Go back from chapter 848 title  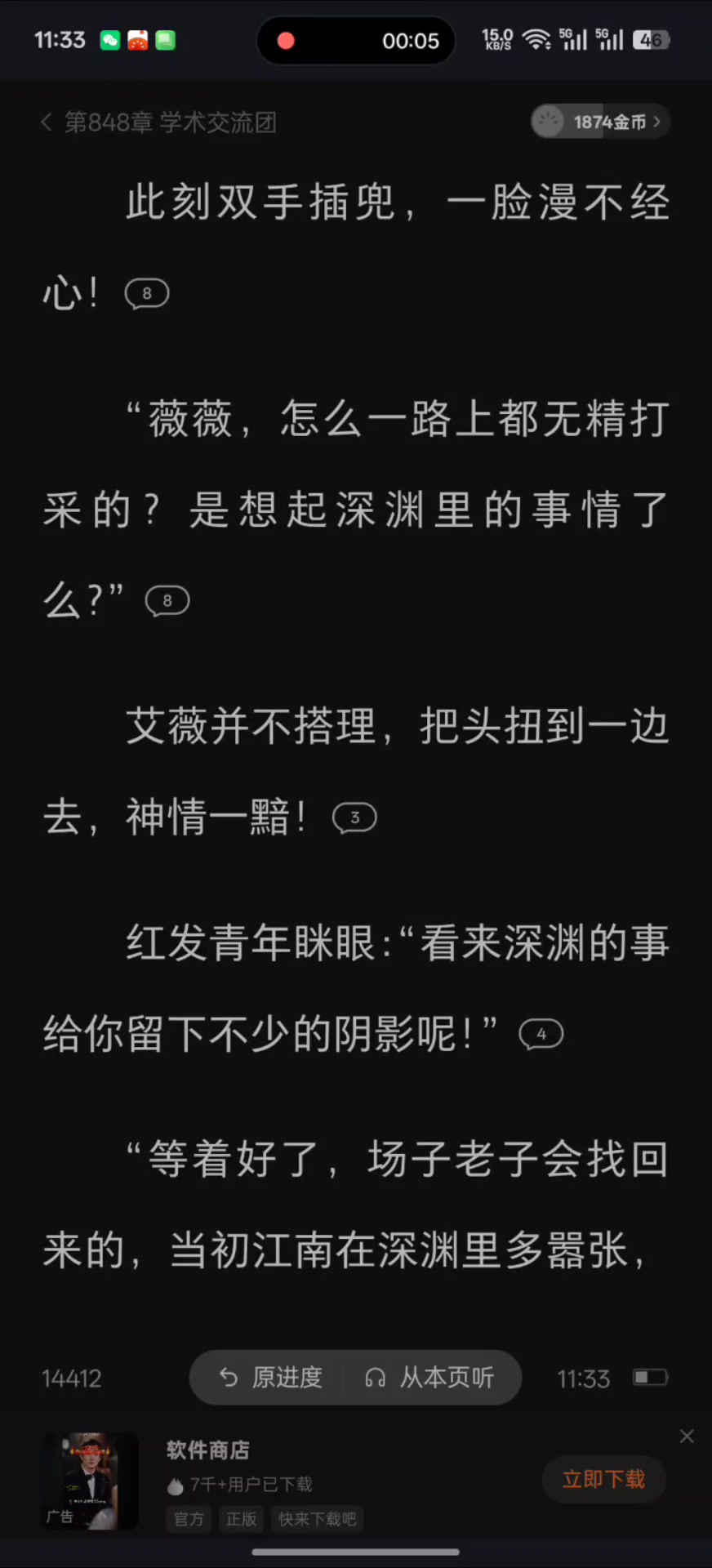[47, 122]
